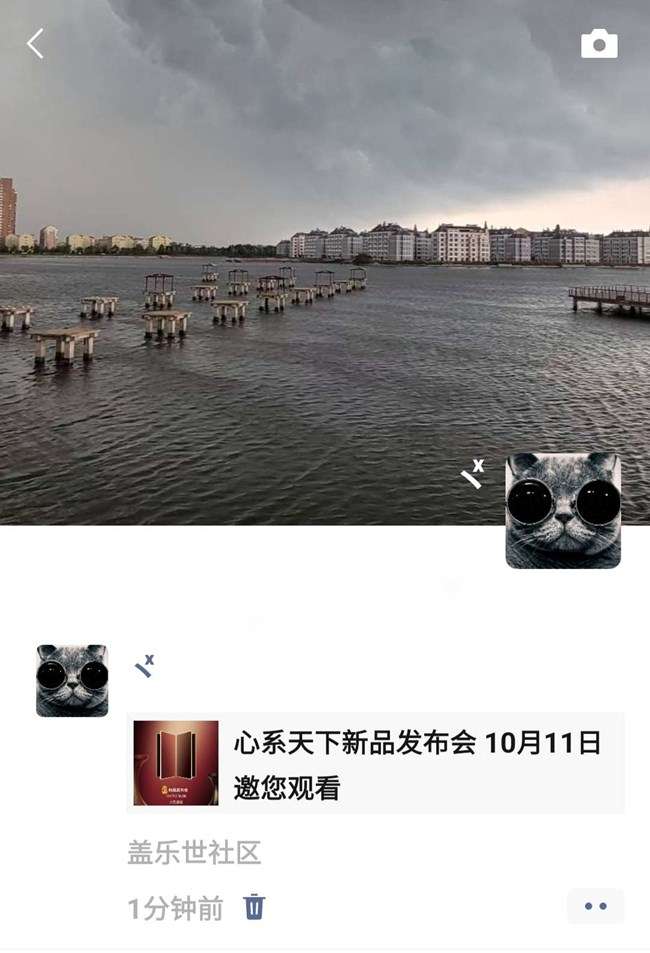Viewport: 650px width, 953px height.
Task: Open the post author's small cat avatar
Action: [x=72, y=681]
